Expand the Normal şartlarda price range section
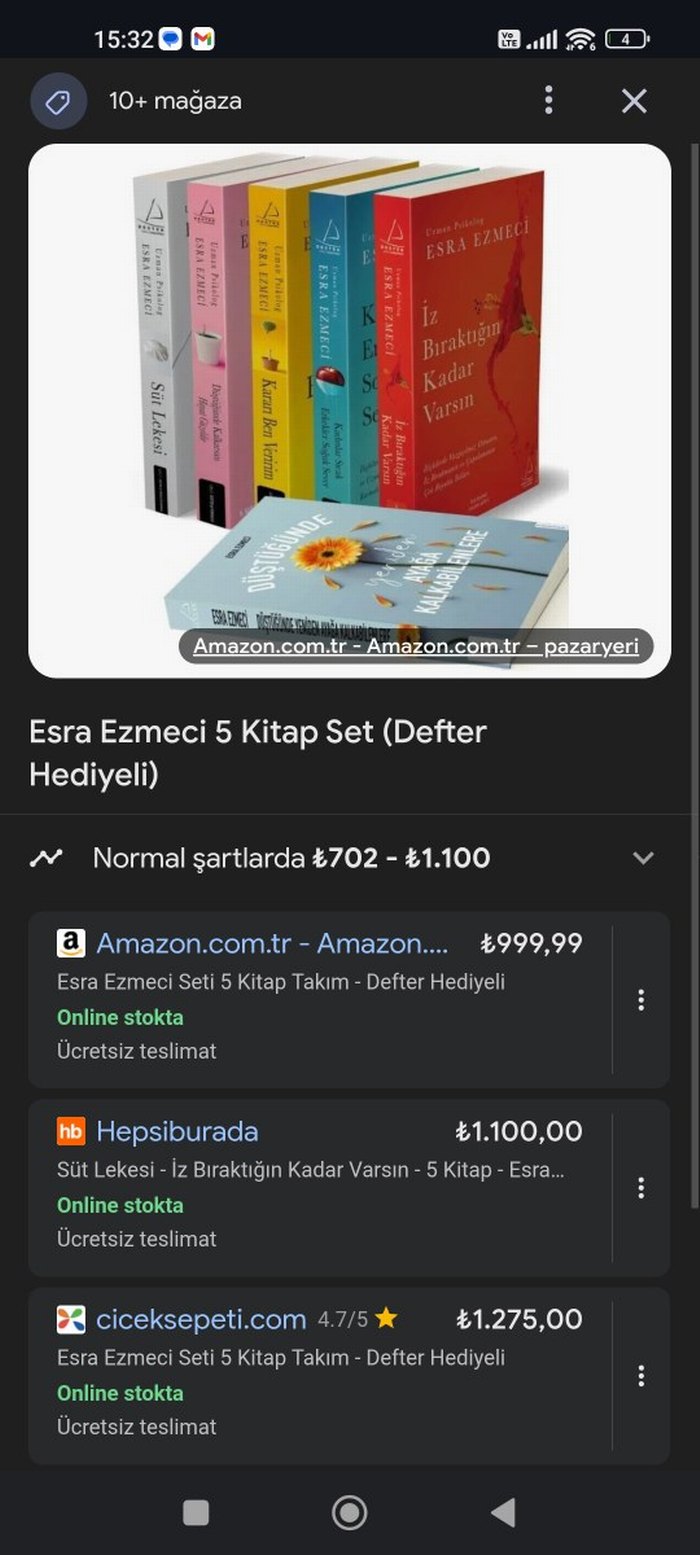The width and height of the screenshot is (700, 1555). point(643,858)
